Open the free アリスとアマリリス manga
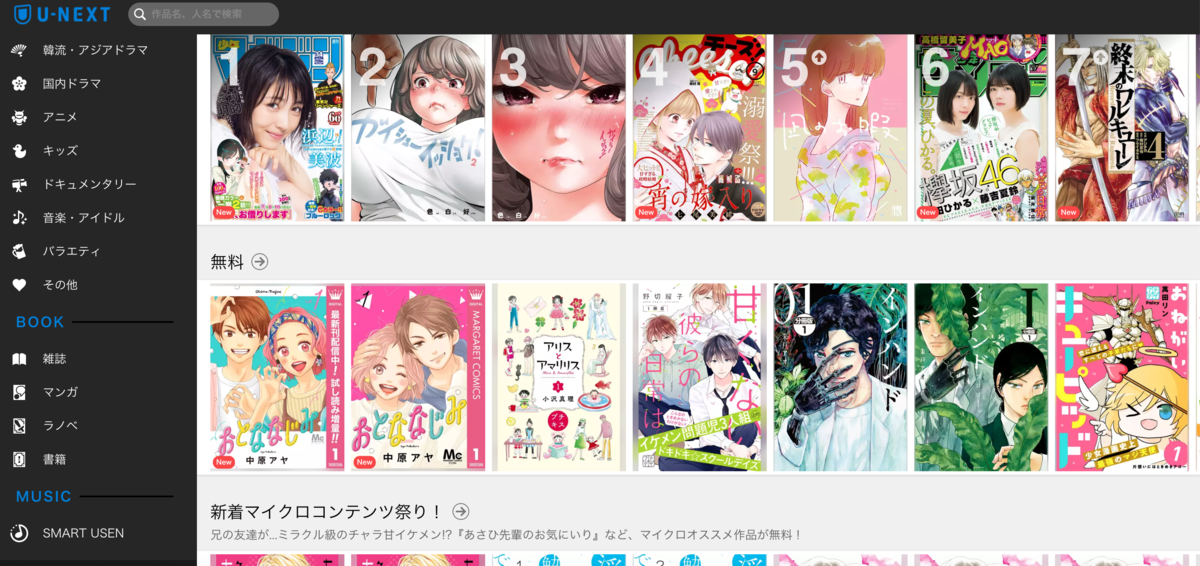Screen dimensions: 1200x566 click(559, 378)
